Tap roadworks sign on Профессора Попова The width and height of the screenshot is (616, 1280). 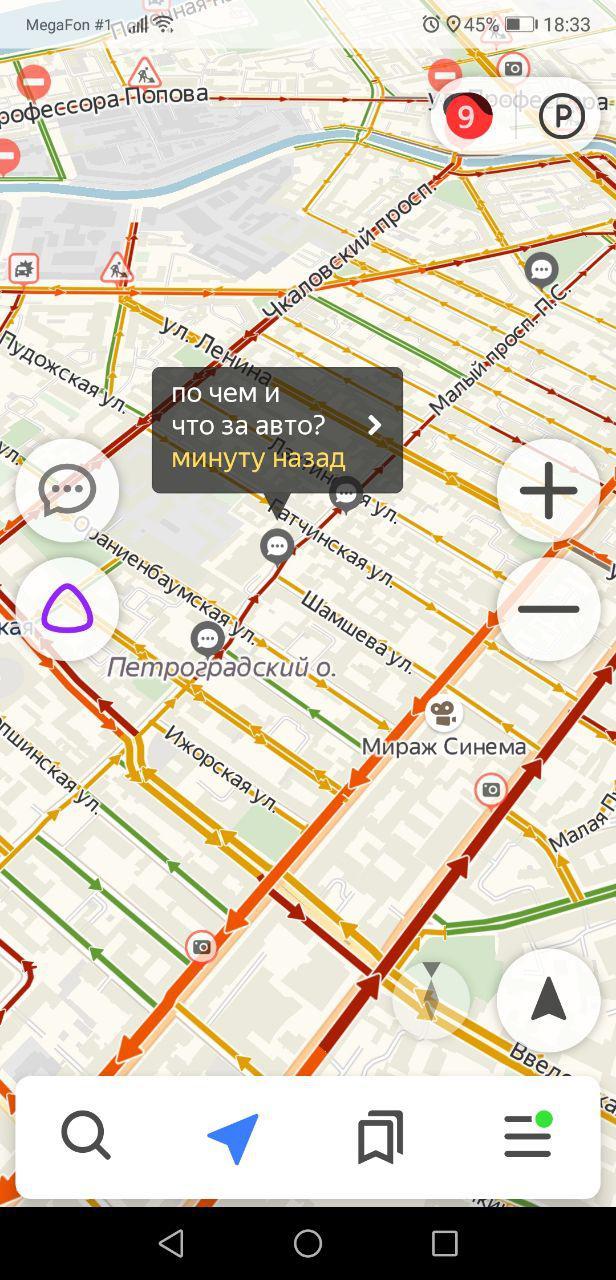click(x=145, y=73)
